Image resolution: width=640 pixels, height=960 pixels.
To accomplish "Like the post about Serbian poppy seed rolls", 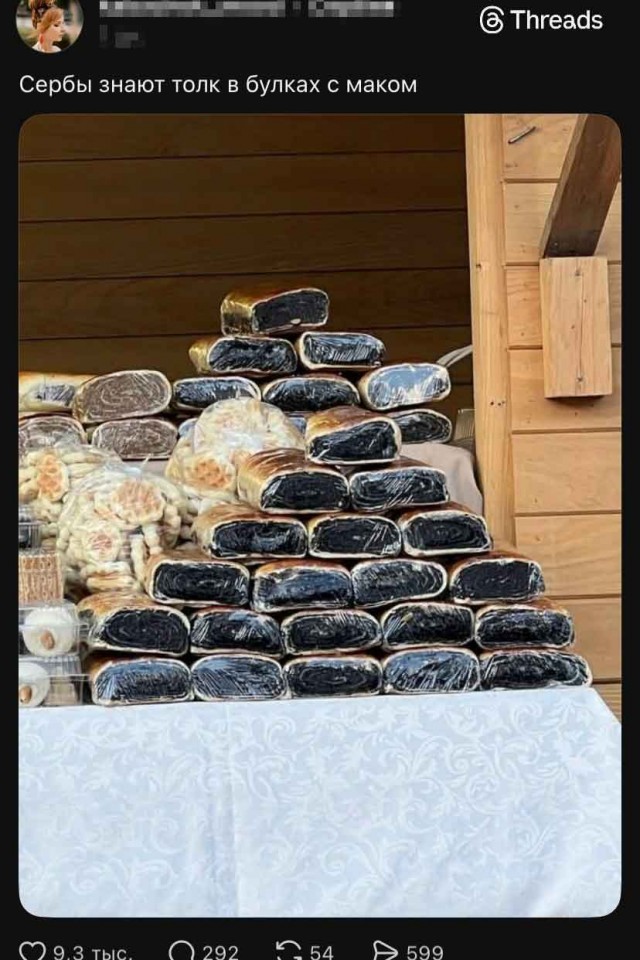I will [33, 950].
